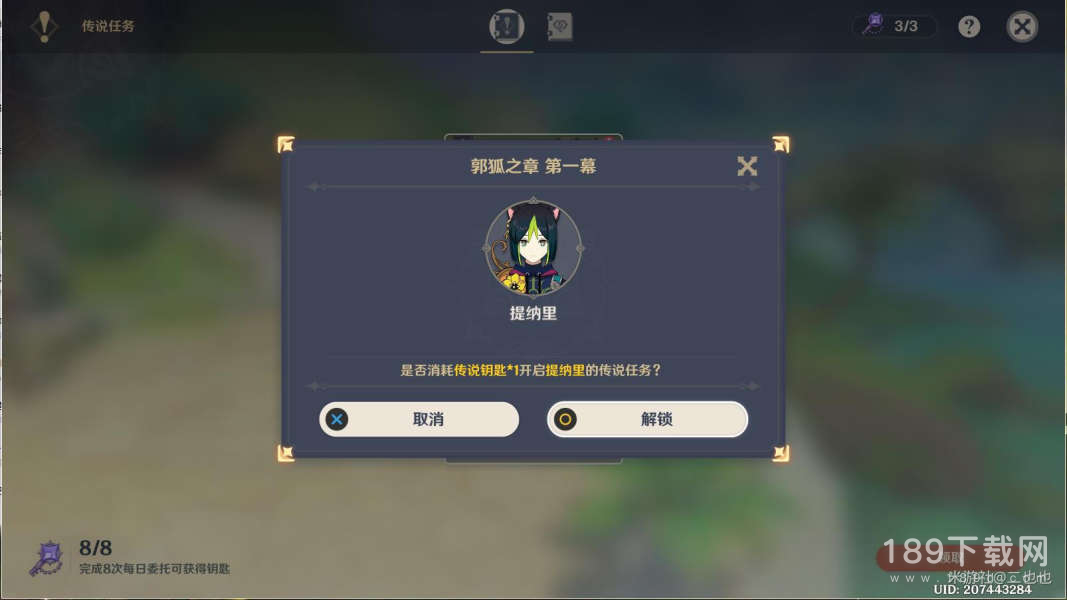This screenshot has width=1067, height=600.
Task: Switch to the story quests tab
Action: (507, 27)
